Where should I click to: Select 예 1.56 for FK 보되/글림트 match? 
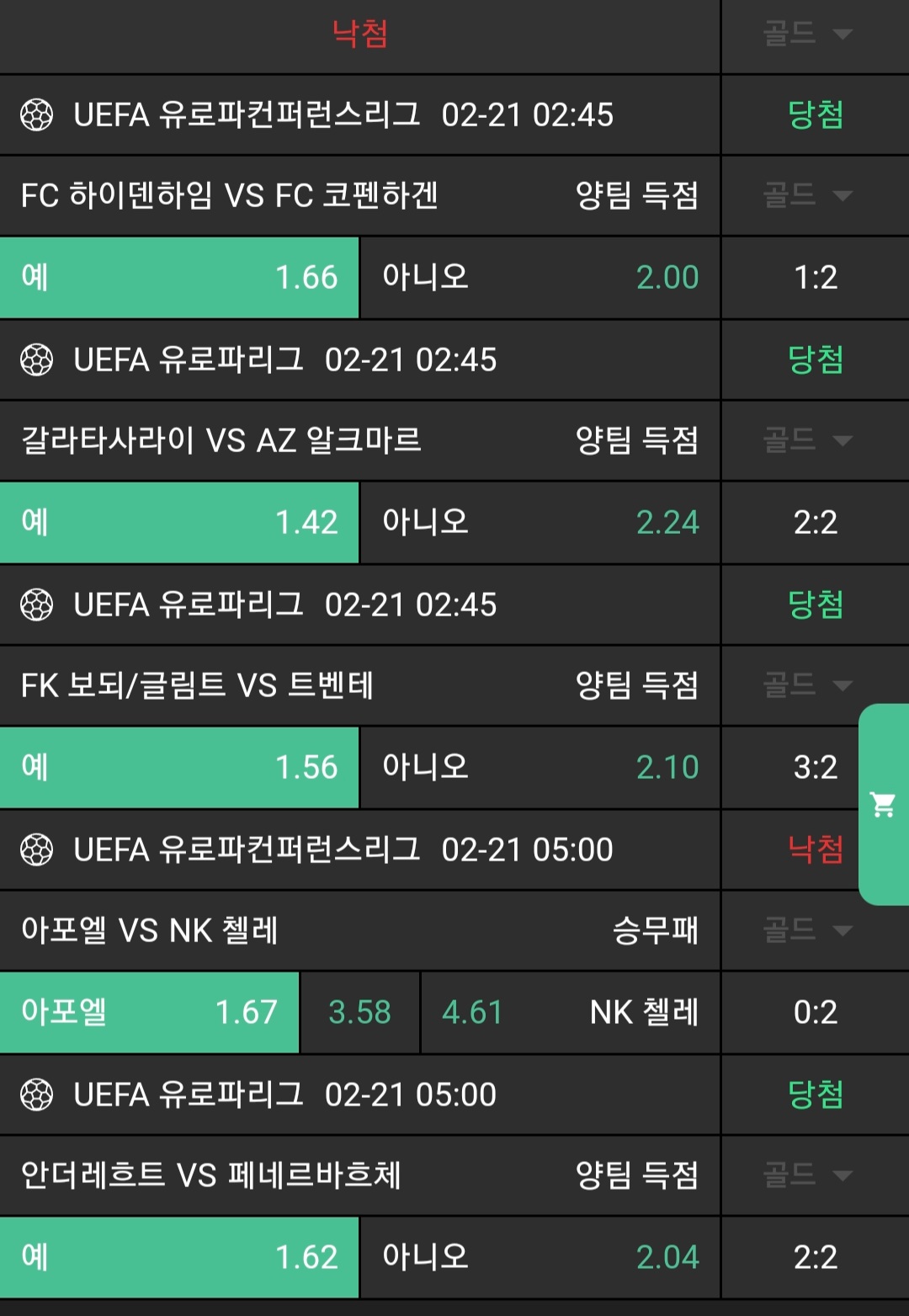point(179,767)
